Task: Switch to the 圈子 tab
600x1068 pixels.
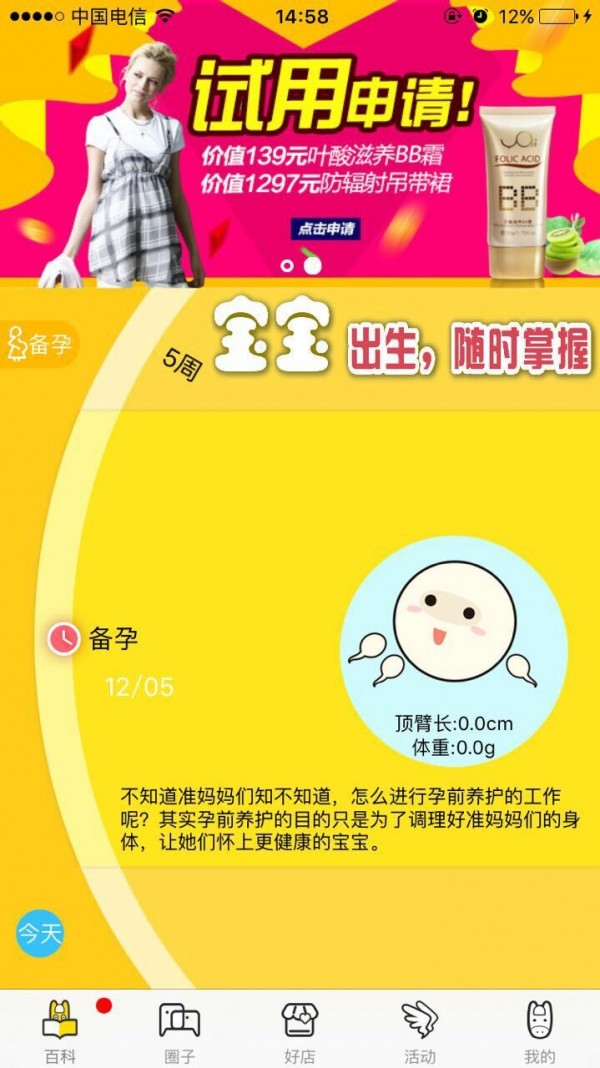Action: pyautogui.click(x=180, y=1032)
